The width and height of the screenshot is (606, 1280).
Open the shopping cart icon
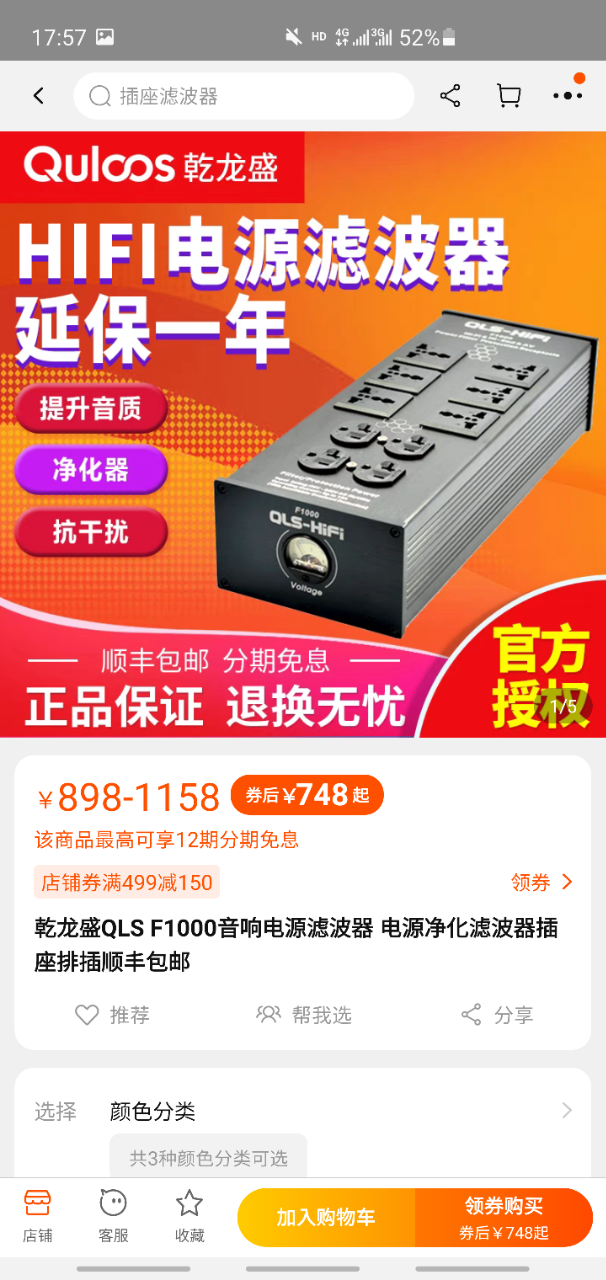508,96
